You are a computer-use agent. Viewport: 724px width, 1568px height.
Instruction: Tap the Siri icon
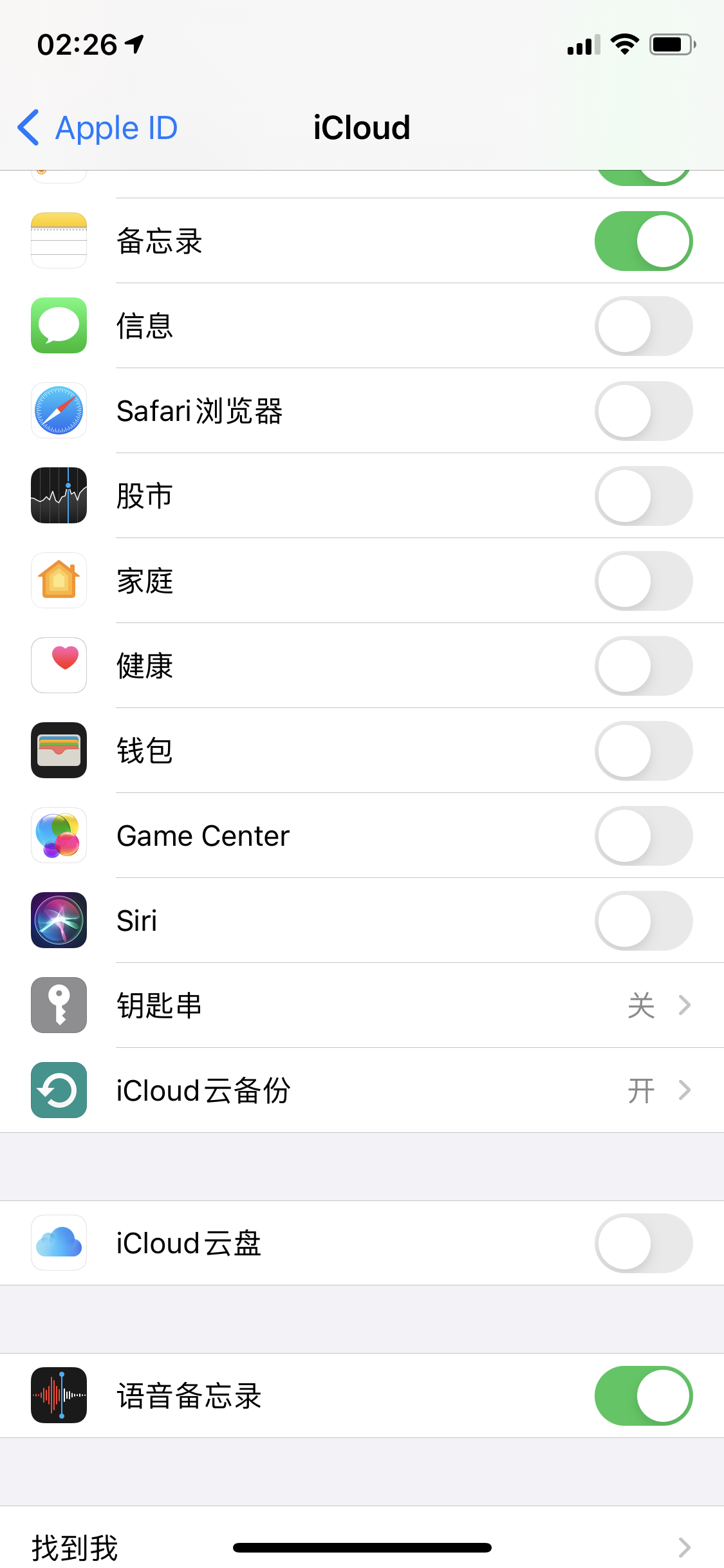(x=59, y=920)
